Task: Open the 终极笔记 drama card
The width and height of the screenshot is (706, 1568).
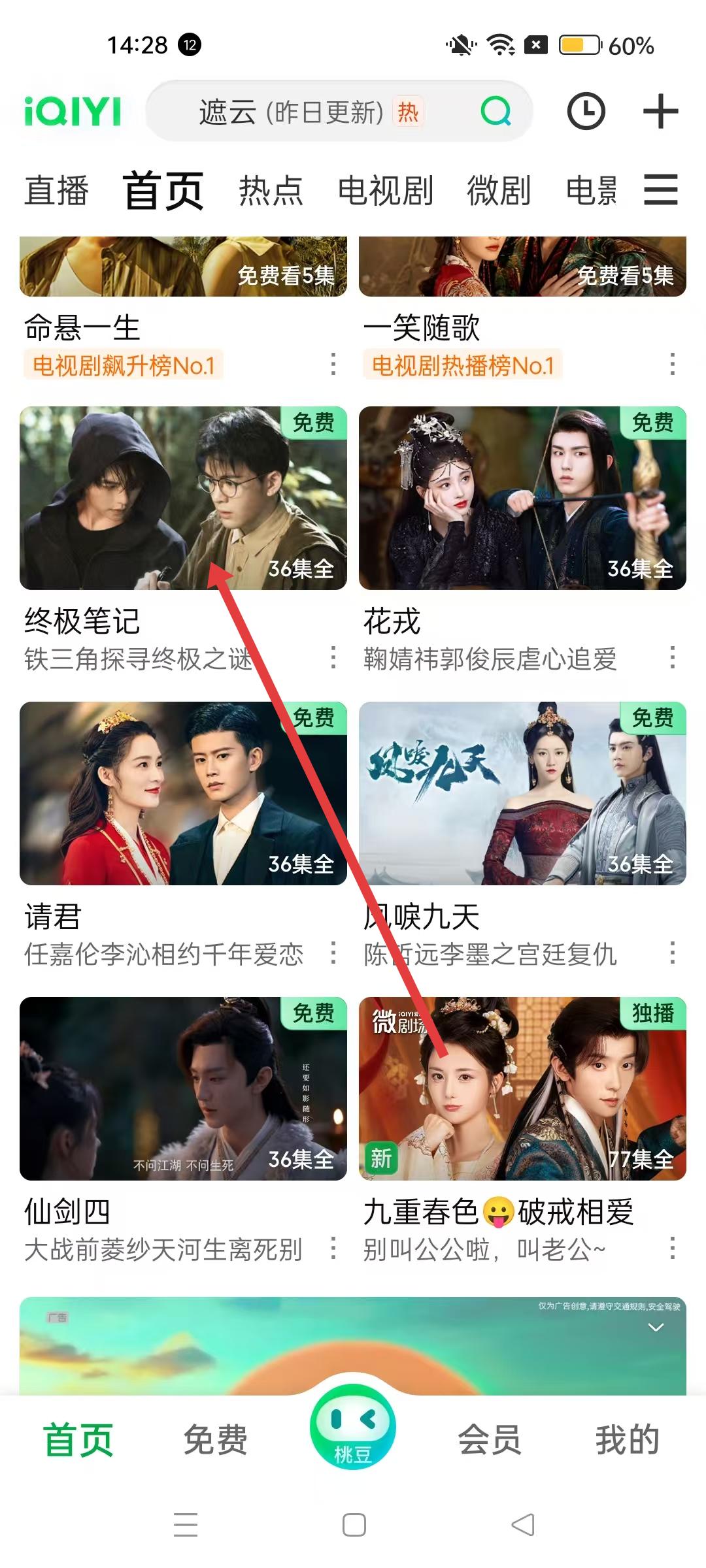Action: (x=183, y=498)
